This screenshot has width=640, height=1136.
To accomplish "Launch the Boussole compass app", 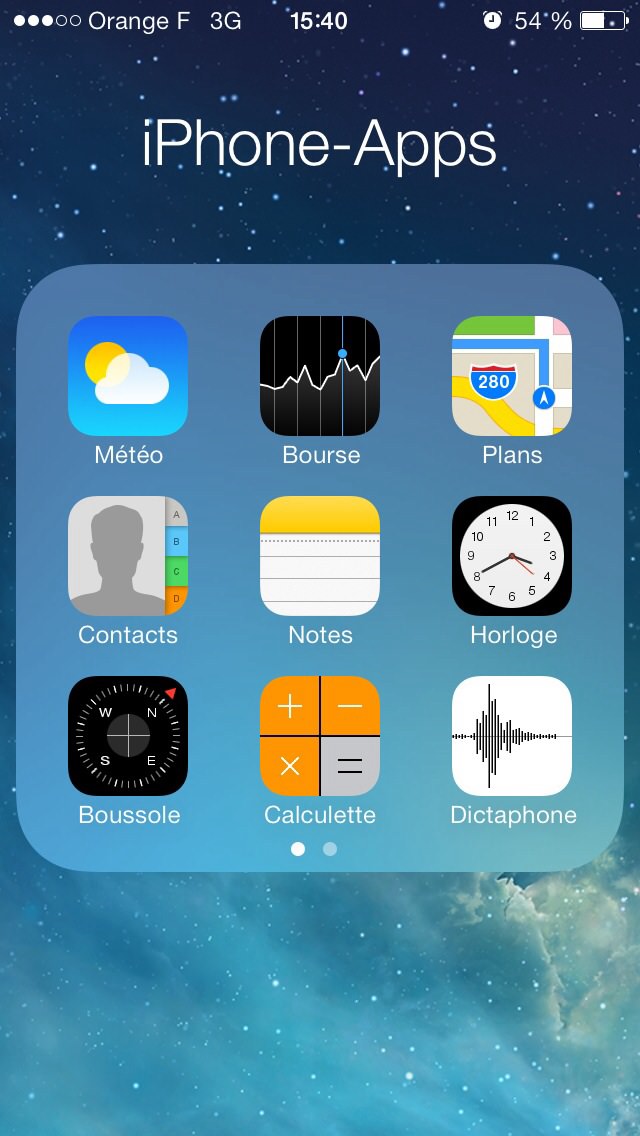I will coord(128,736).
